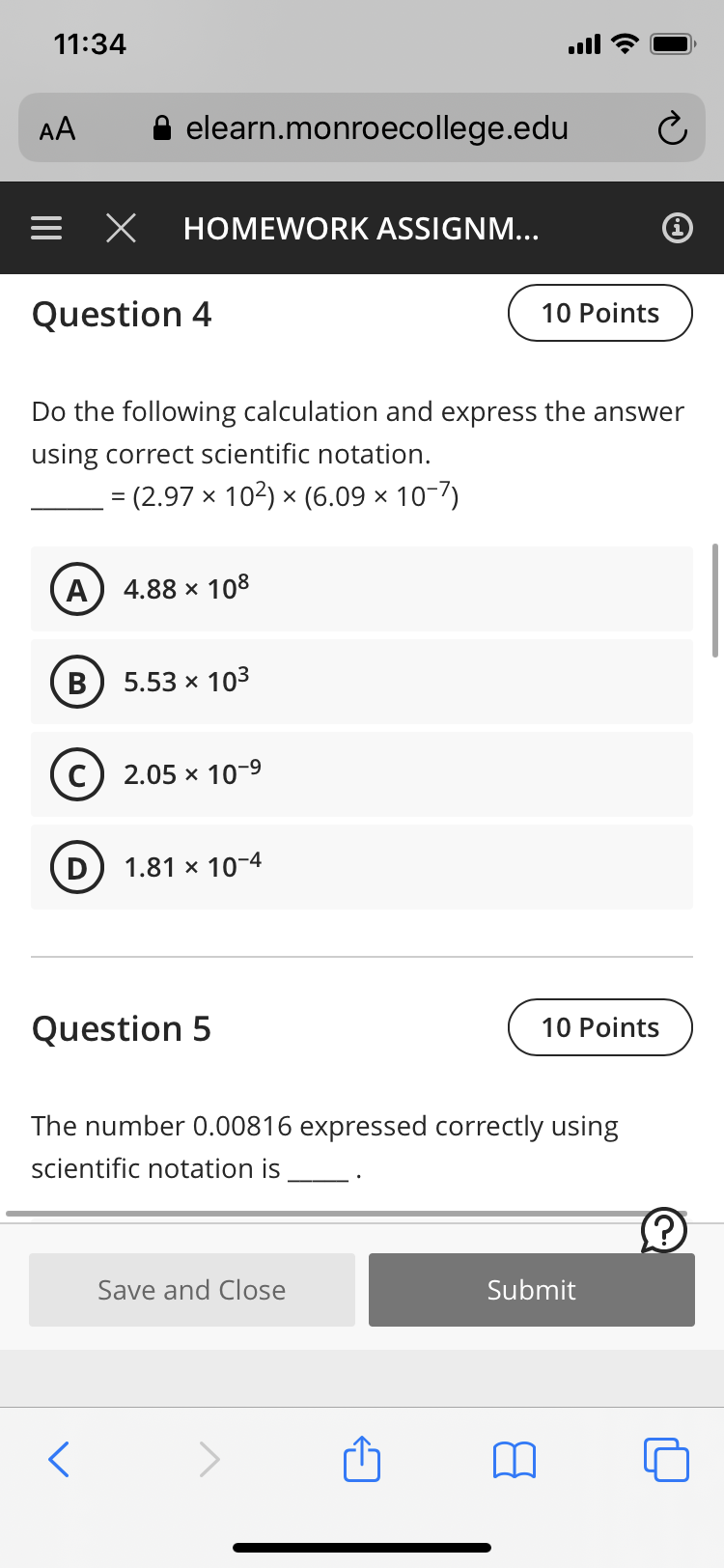Close the homework assignment
The width and height of the screenshot is (724, 1568).
121,229
